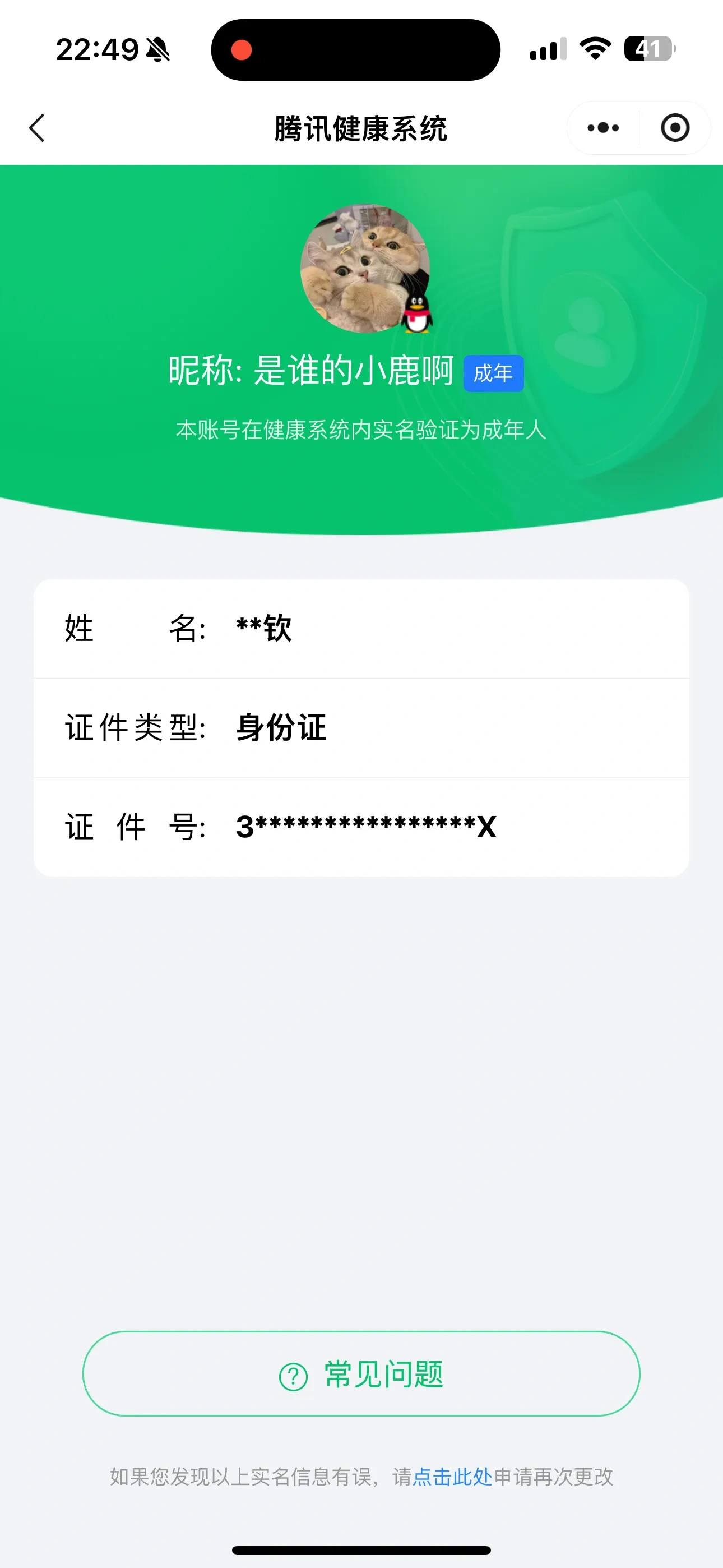Open the 证件类型 document type row

point(361,729)
